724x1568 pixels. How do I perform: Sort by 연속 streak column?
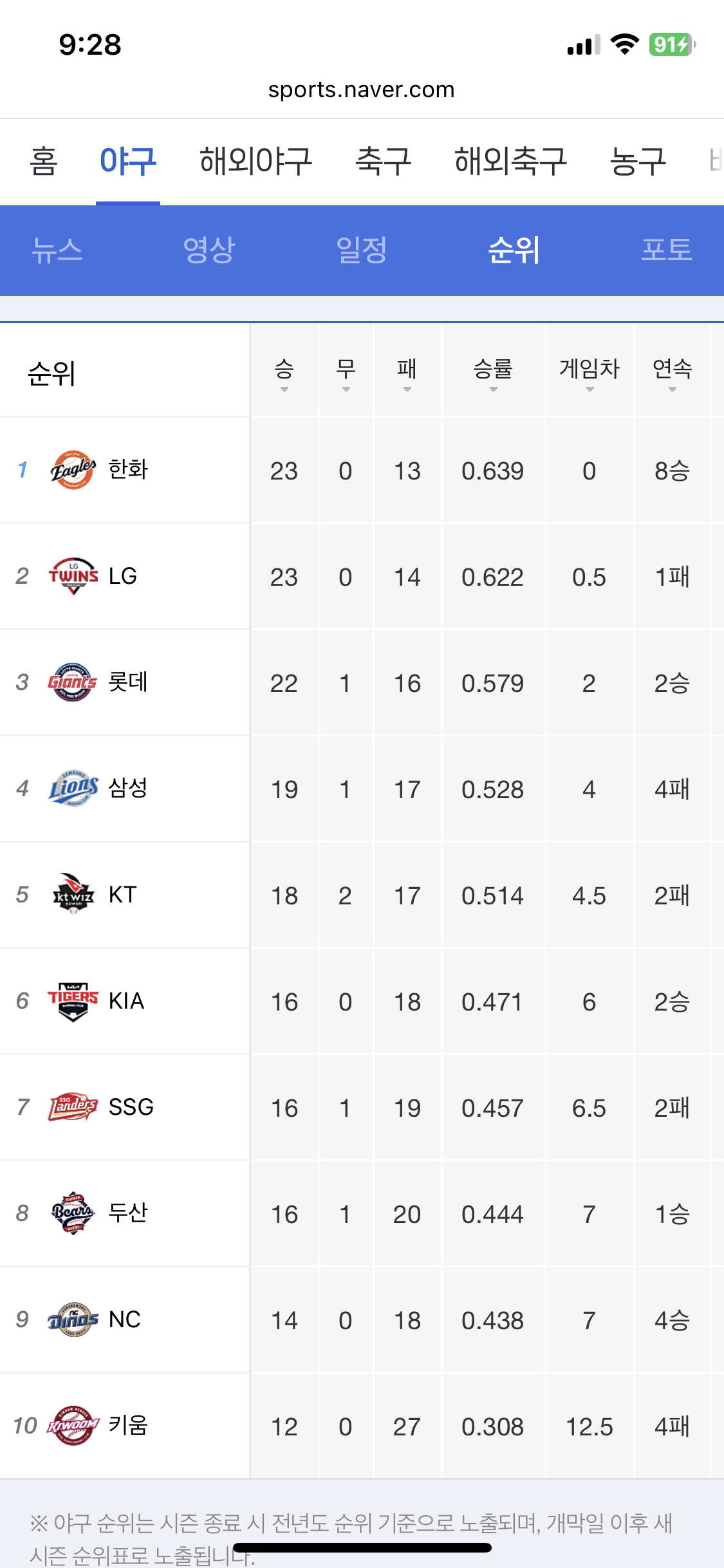click(673, 373)
